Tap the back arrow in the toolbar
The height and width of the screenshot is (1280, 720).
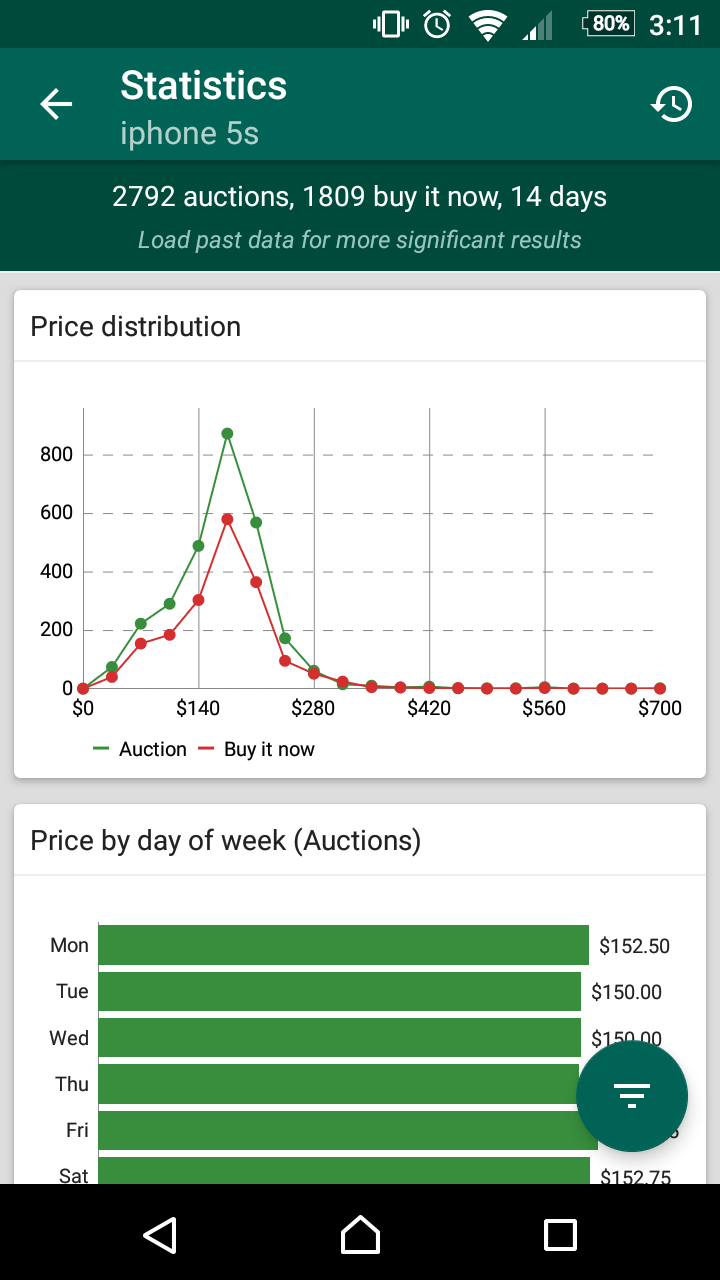click(55, 103)
